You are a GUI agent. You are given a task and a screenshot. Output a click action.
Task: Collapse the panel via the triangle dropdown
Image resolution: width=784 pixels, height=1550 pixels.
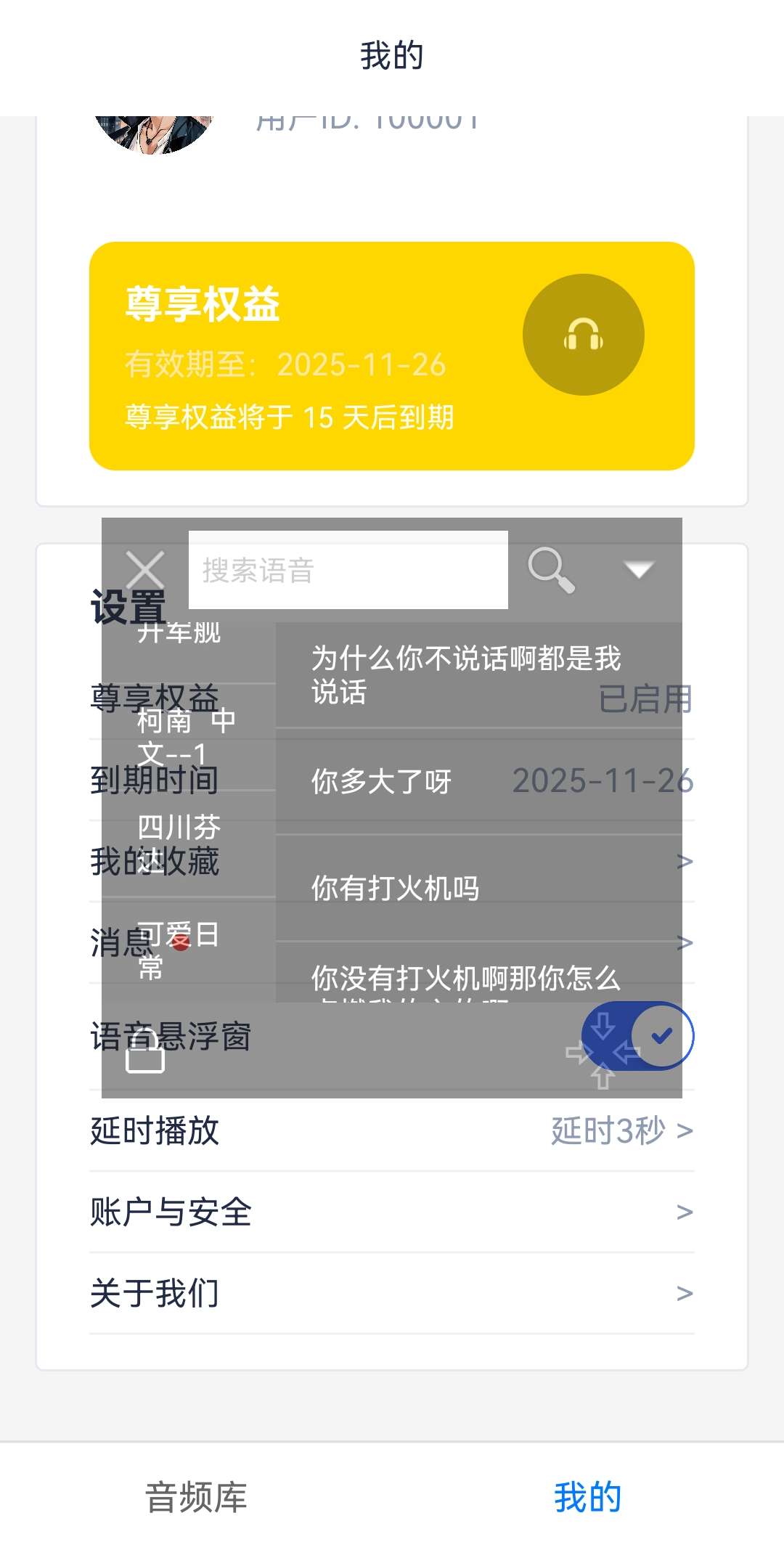(640, 571)
